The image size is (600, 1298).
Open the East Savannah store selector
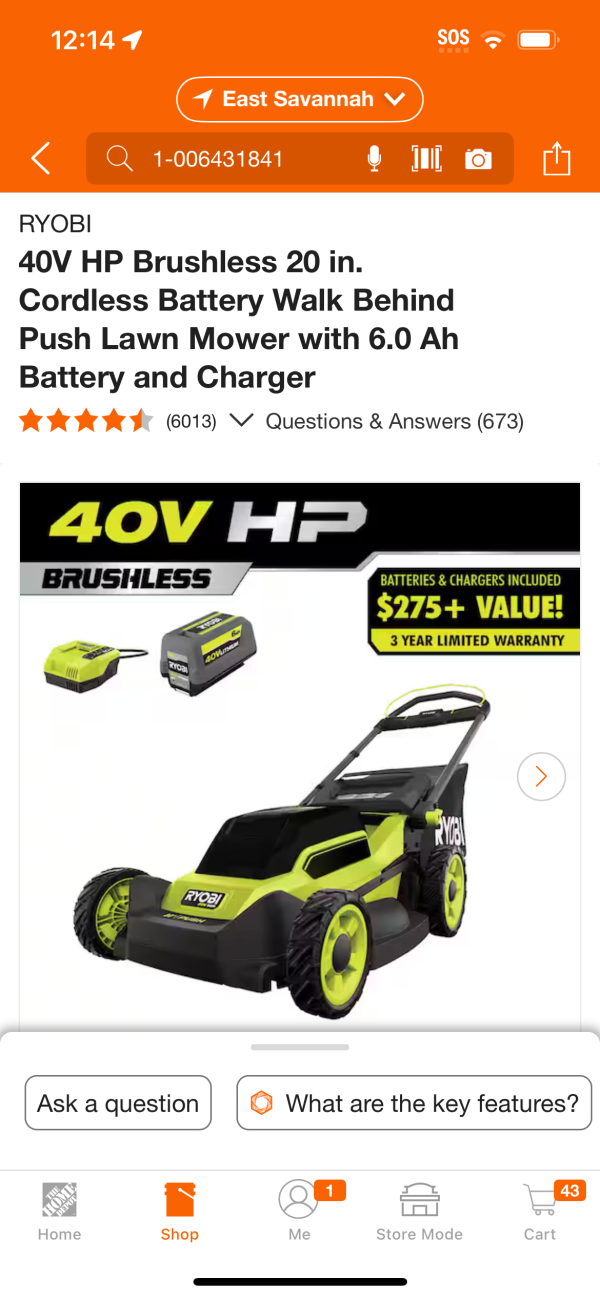pos(300,99)
